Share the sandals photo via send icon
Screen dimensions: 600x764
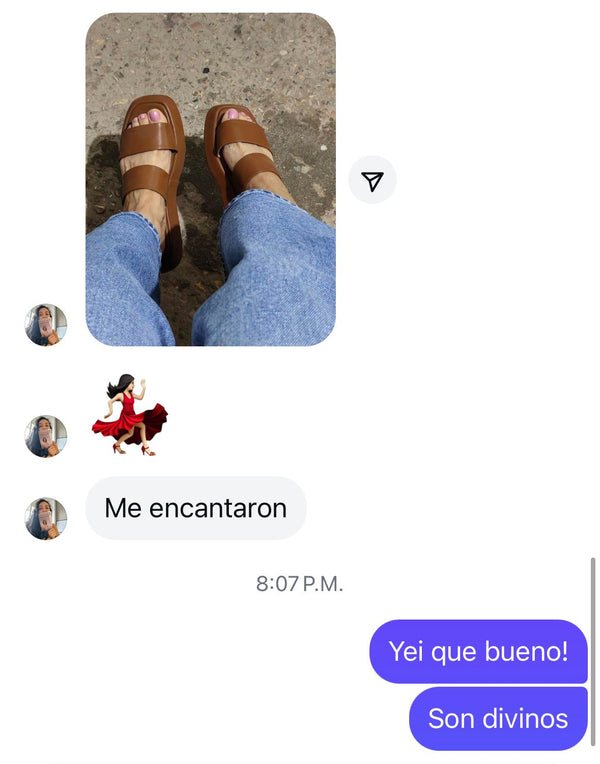(372, 180)
